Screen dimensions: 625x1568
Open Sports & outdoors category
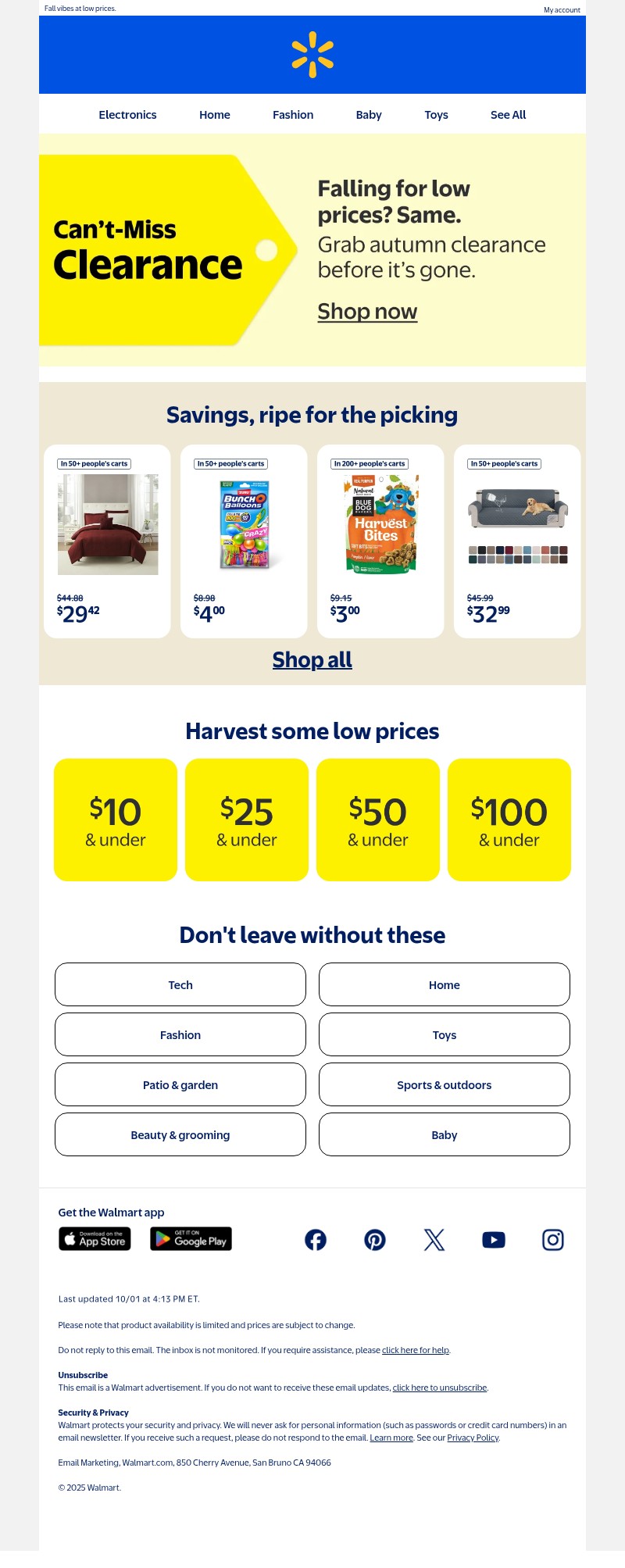point(444,1084)
